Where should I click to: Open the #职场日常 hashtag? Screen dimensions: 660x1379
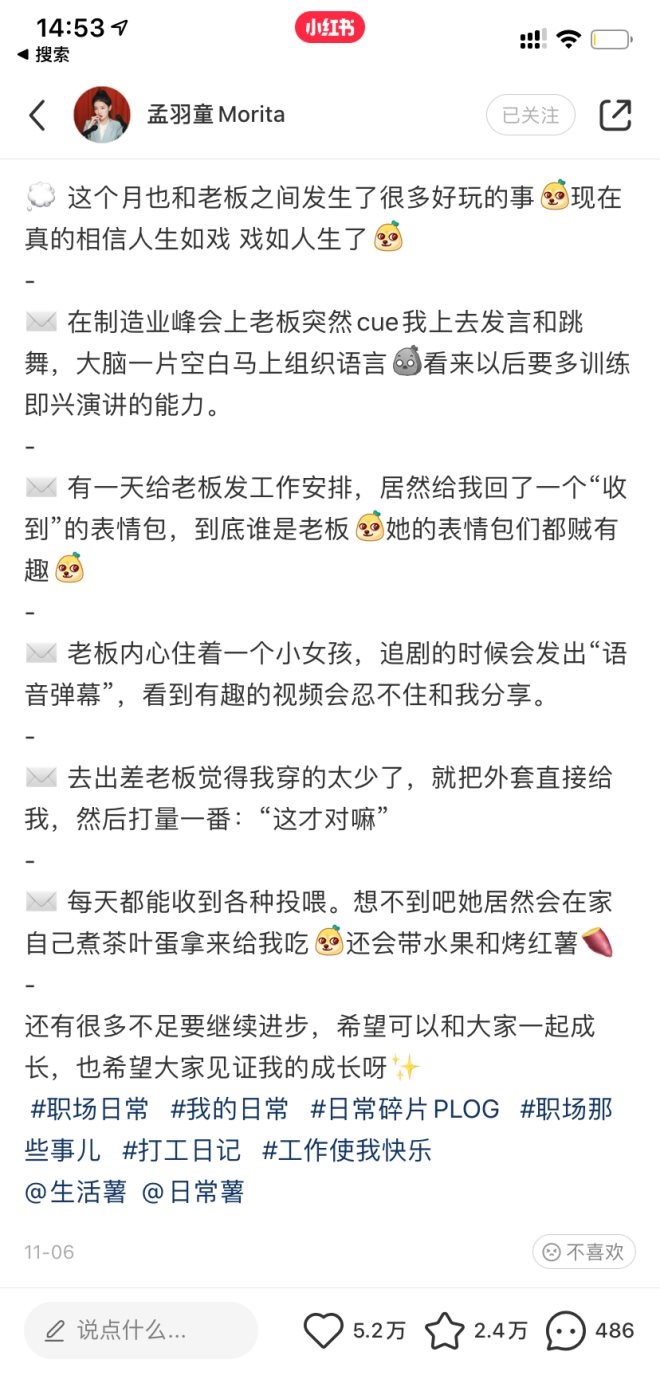pos(90,1108)
